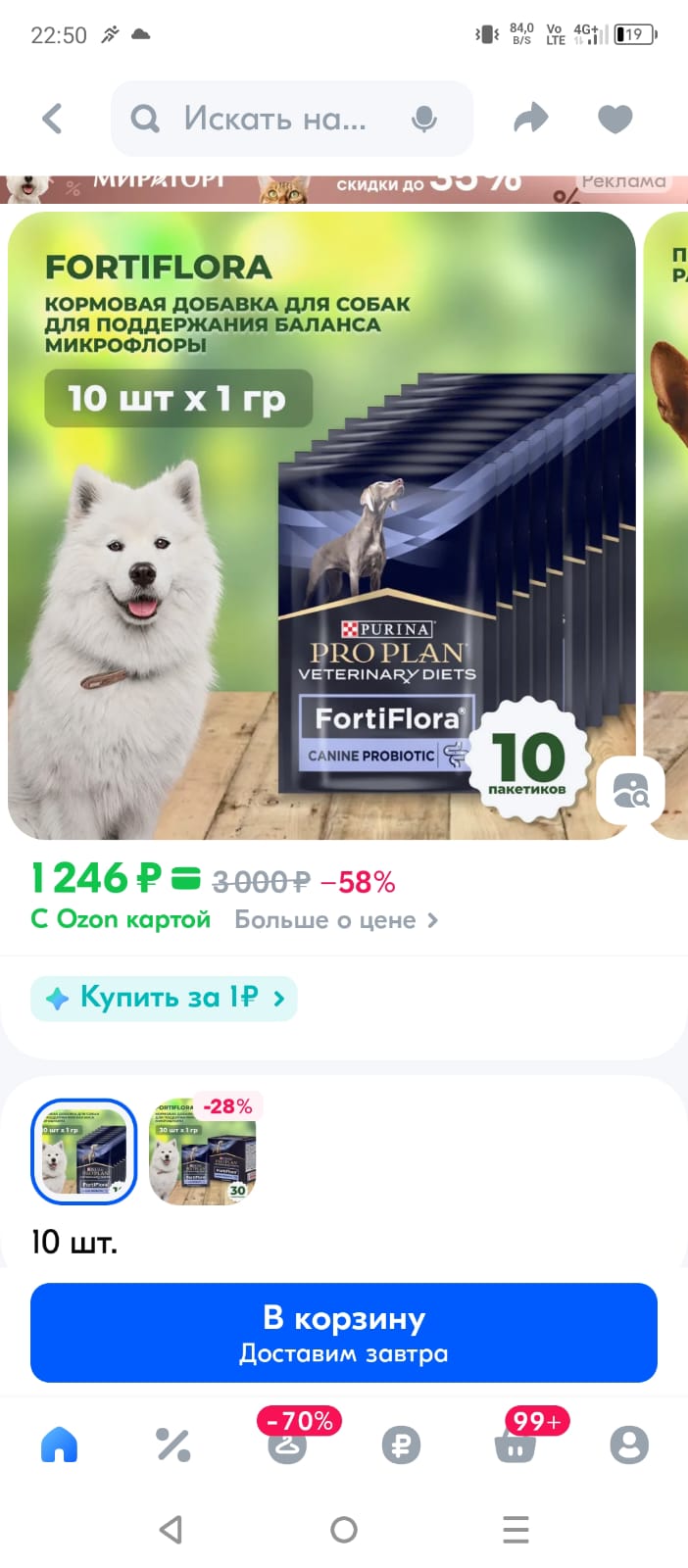Go to the Ozon home tab
The image size is (688, 1568).
click(x=59, y=1445)
